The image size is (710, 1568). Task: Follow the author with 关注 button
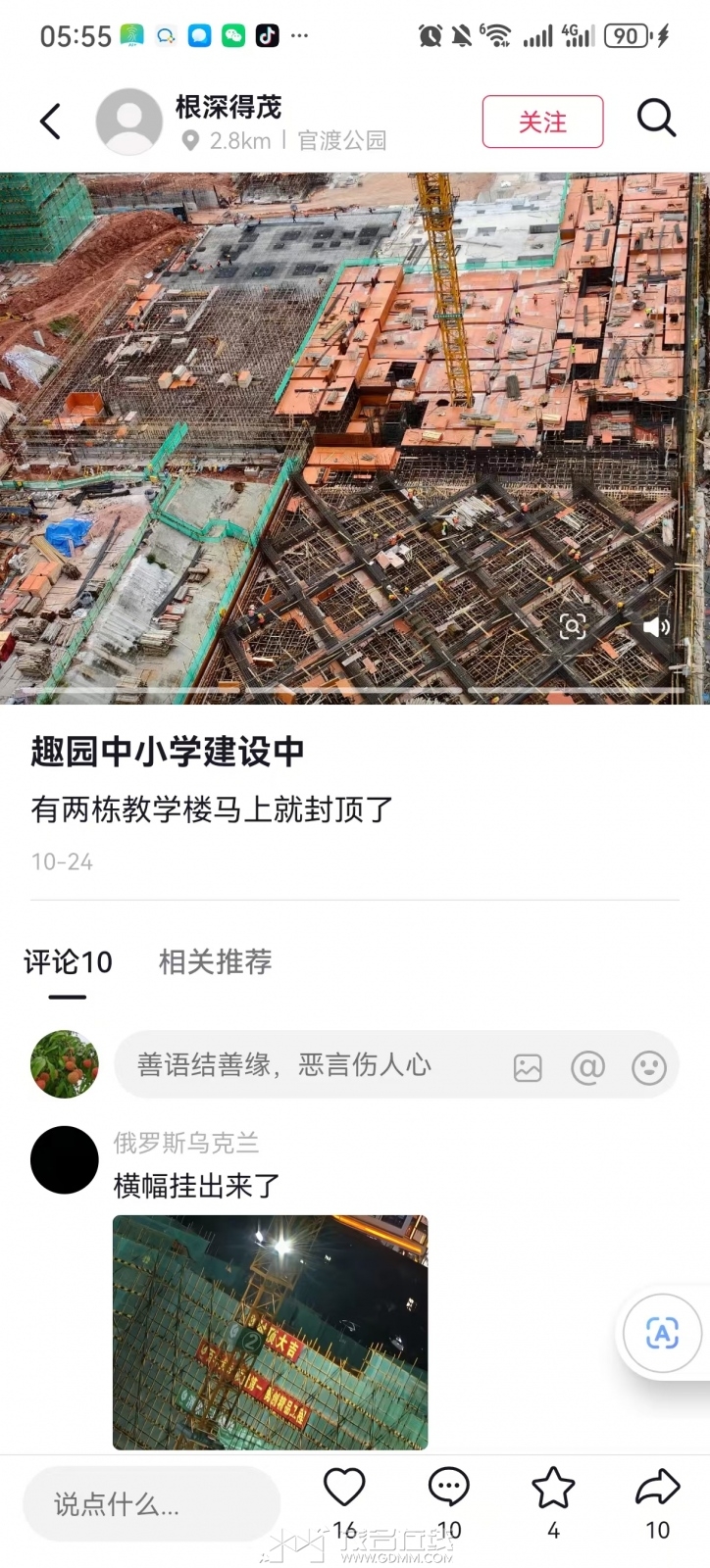pos(542,122)
